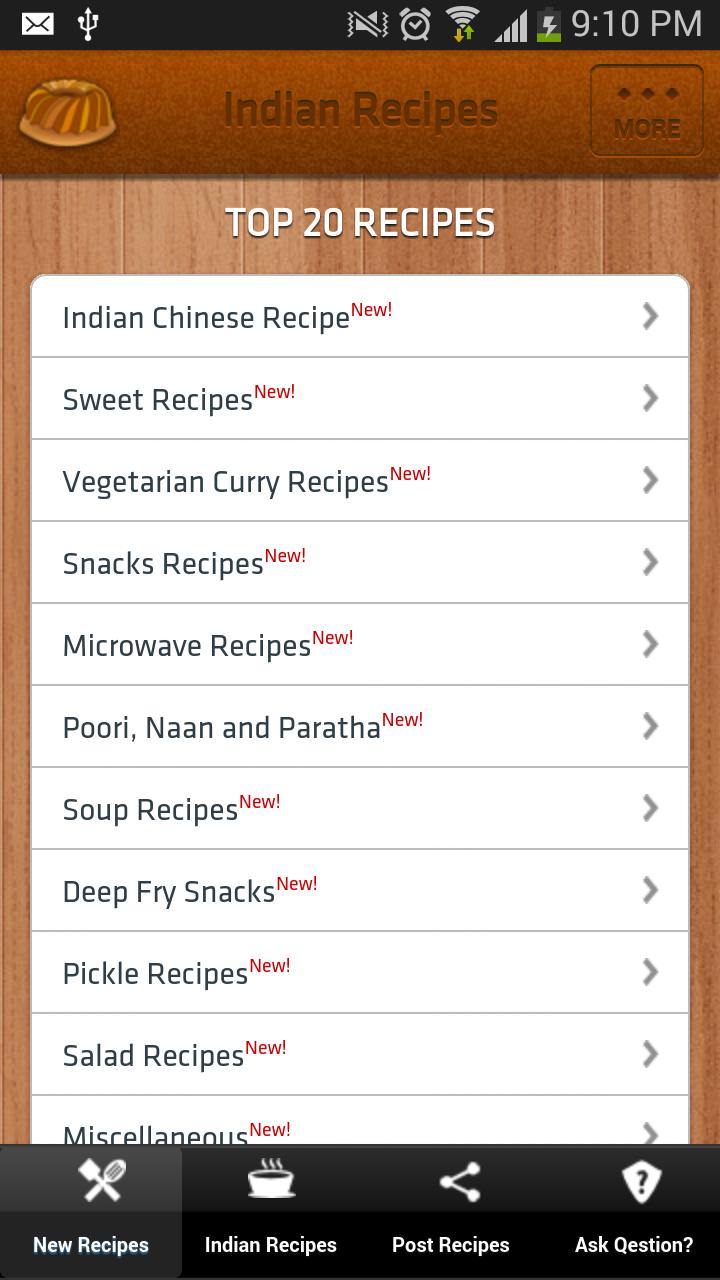Click the cake app icon in the header
Screen dimensions: 720x1280
67,110
